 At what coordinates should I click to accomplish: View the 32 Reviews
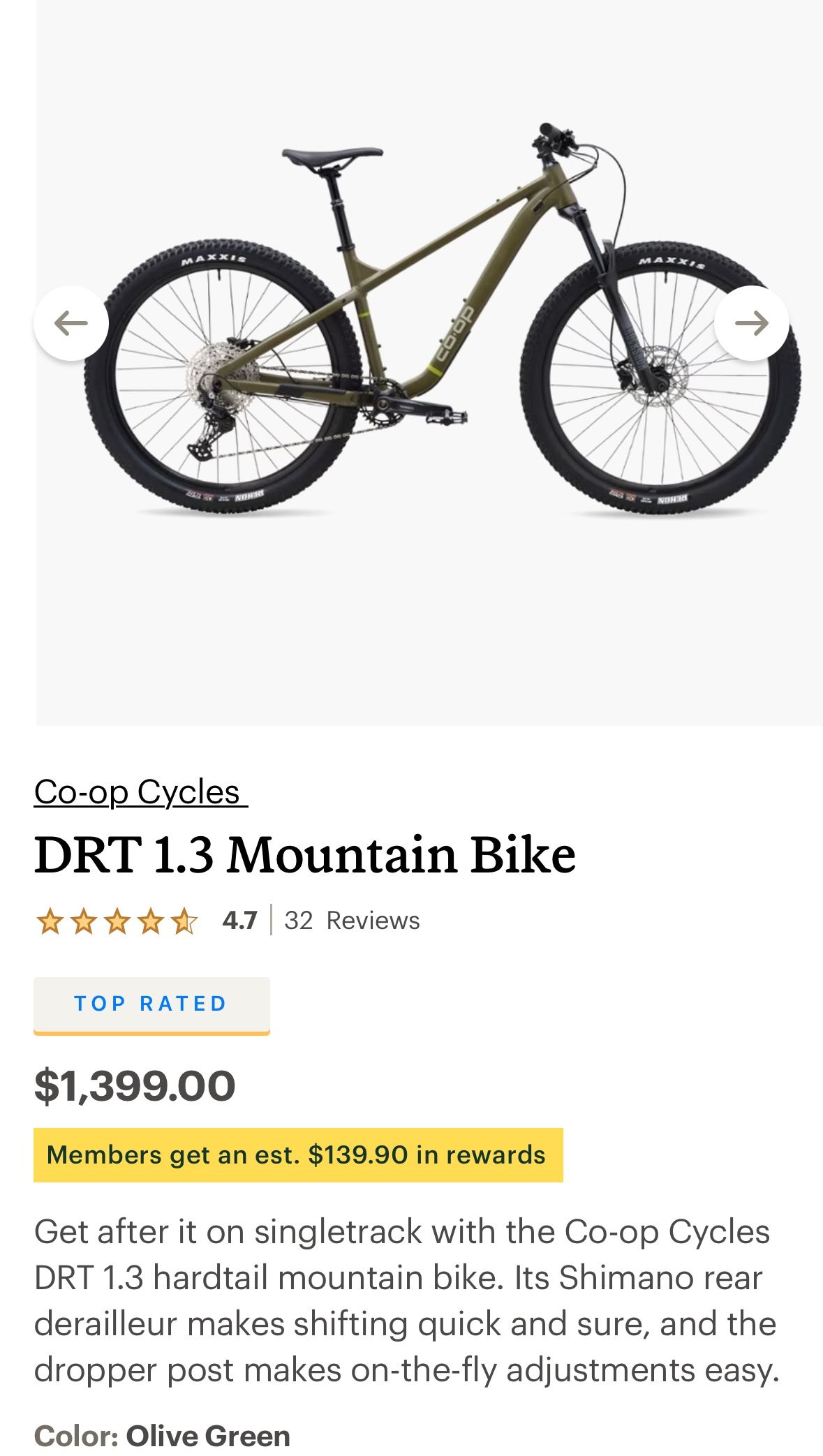click(350, 921)
